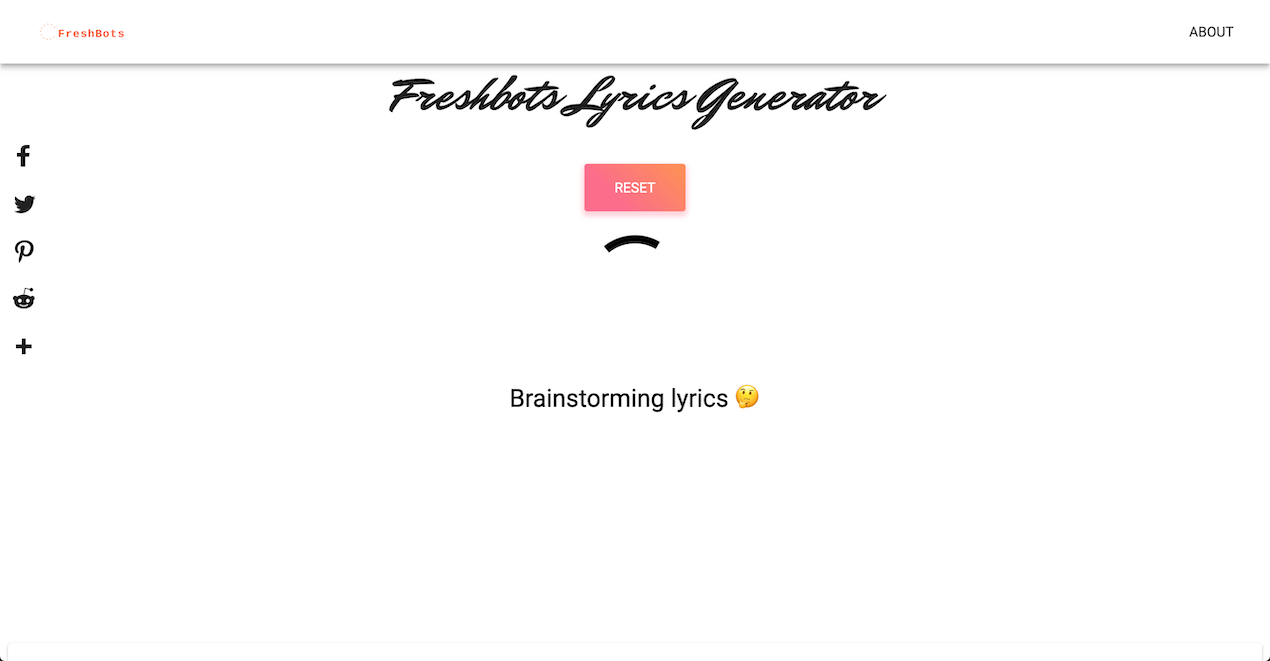1270x661 pixels.
Task: Open the ABOUT page
Action: pos(1210,32)
